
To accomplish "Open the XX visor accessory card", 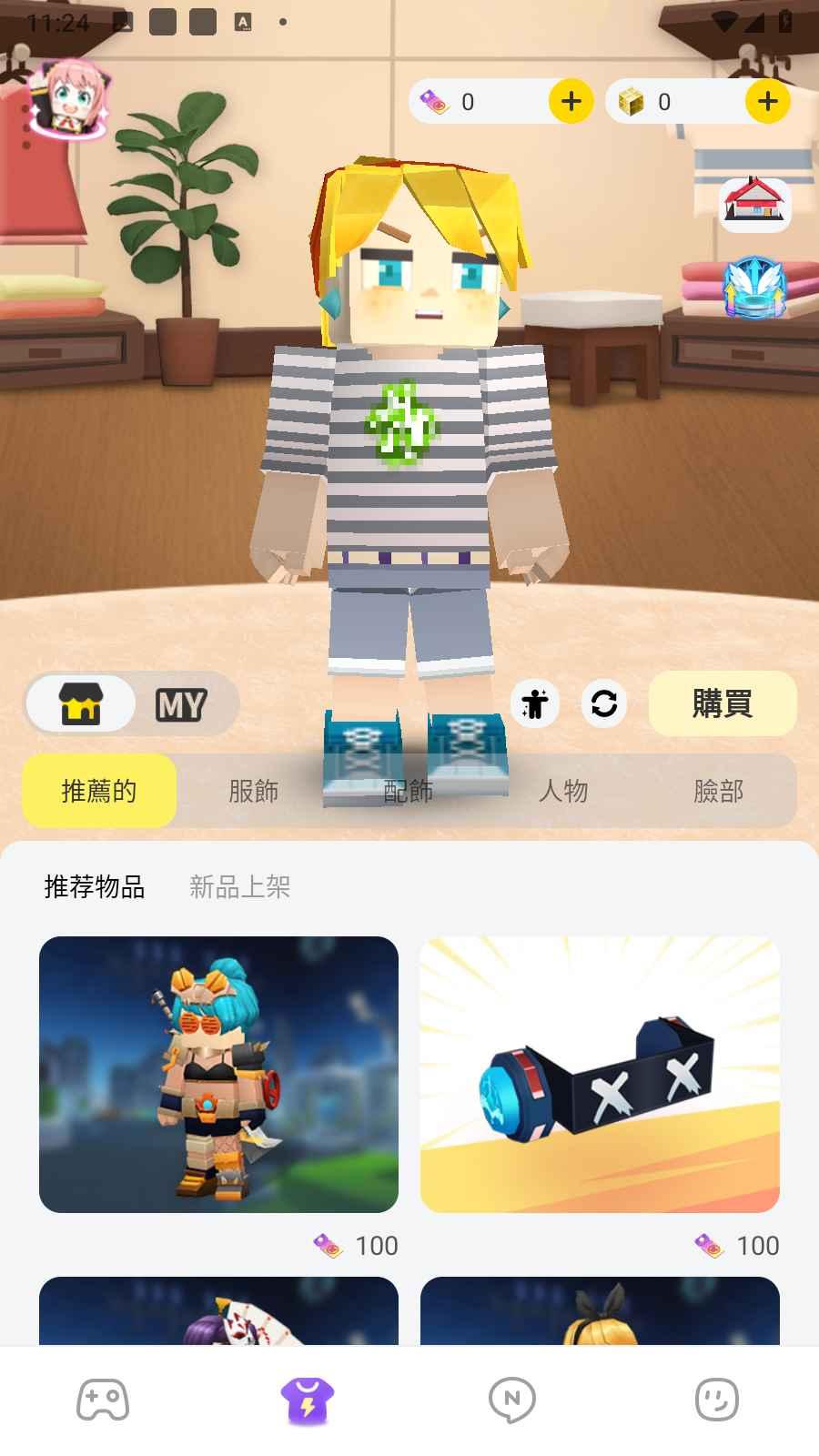I will pyautogui.click(x=600, y=1074).
